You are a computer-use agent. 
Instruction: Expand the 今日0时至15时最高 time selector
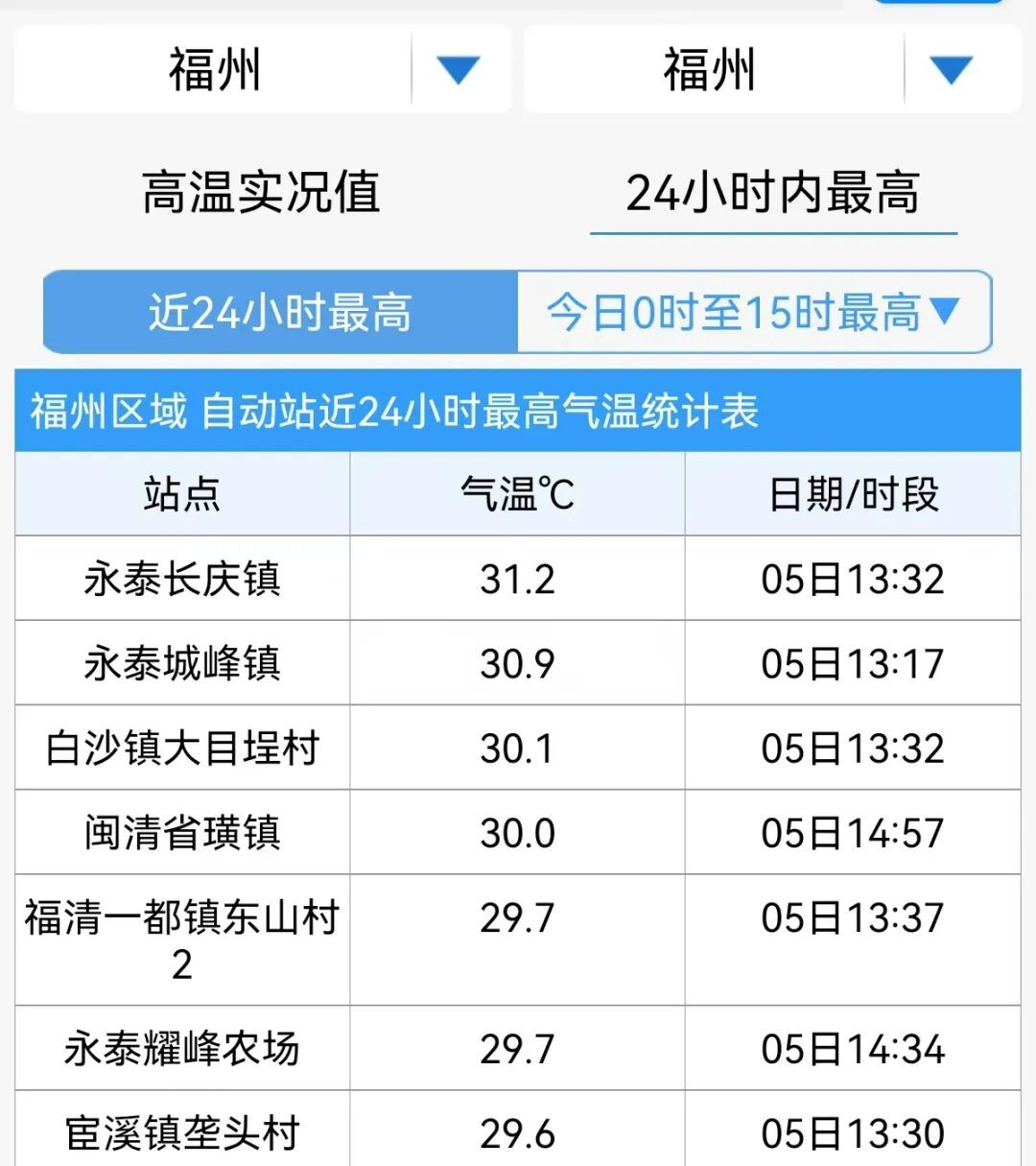(x=753, y=312)
